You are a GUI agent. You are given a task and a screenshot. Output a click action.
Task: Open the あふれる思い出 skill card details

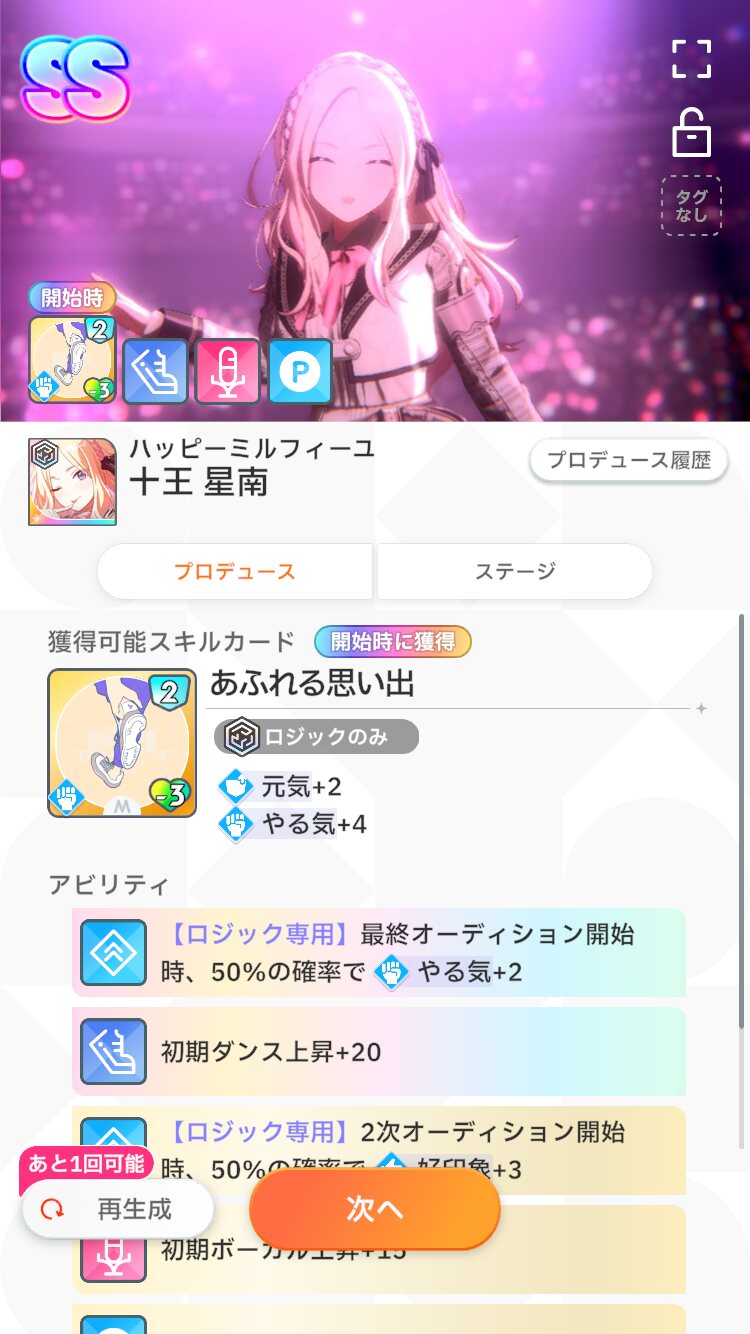coord(122,743)
